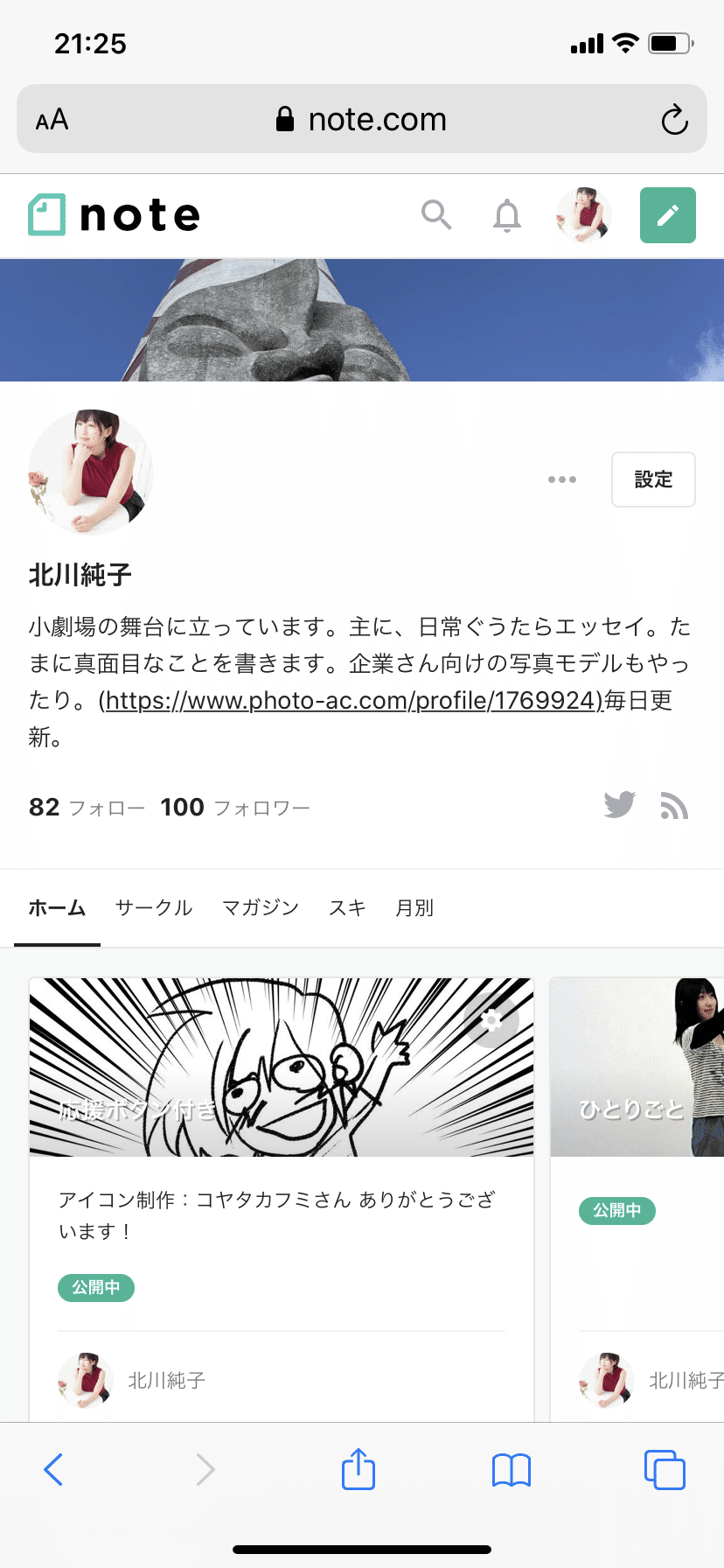View the 82 フォロー following list

click(x=87, y=807)
